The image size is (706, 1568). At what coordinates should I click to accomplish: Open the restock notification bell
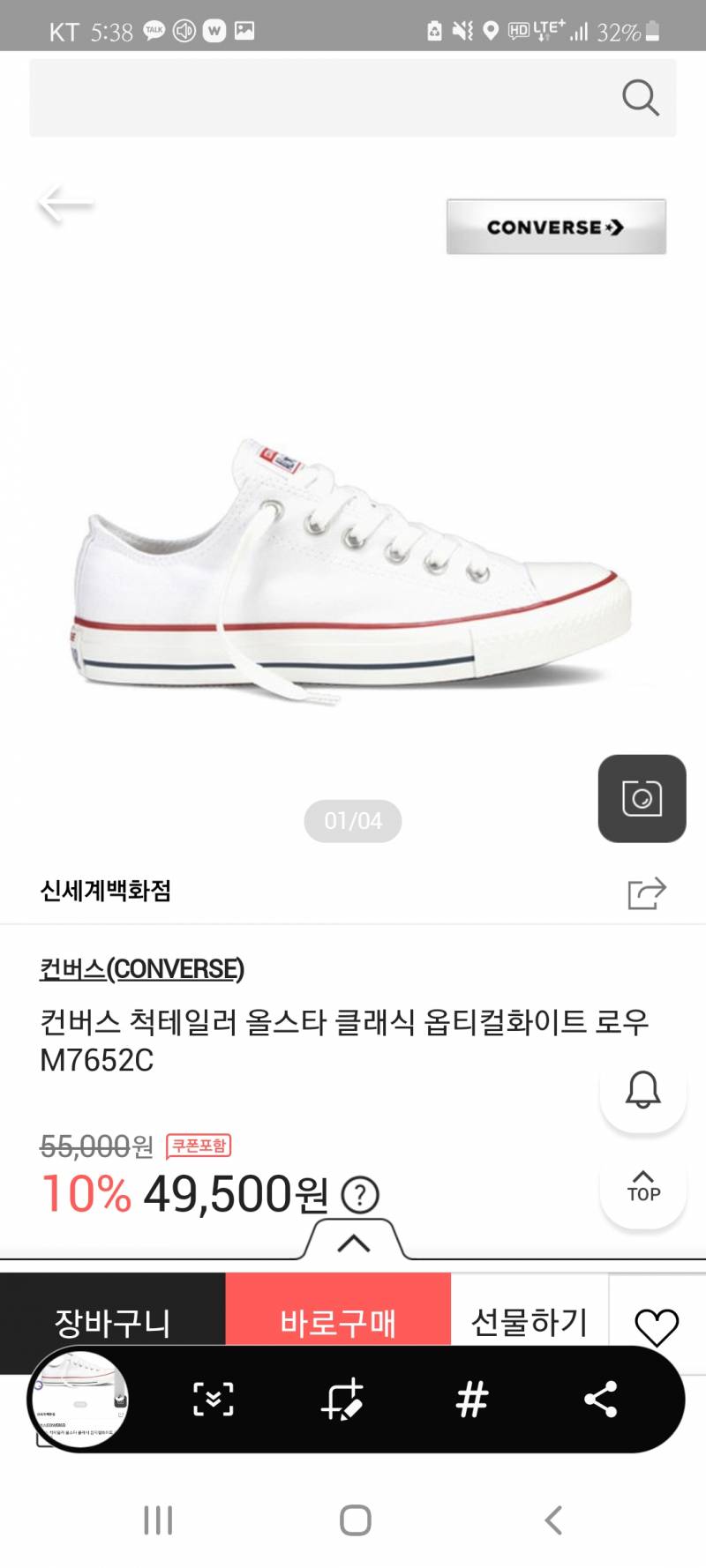click(642, 1090)
